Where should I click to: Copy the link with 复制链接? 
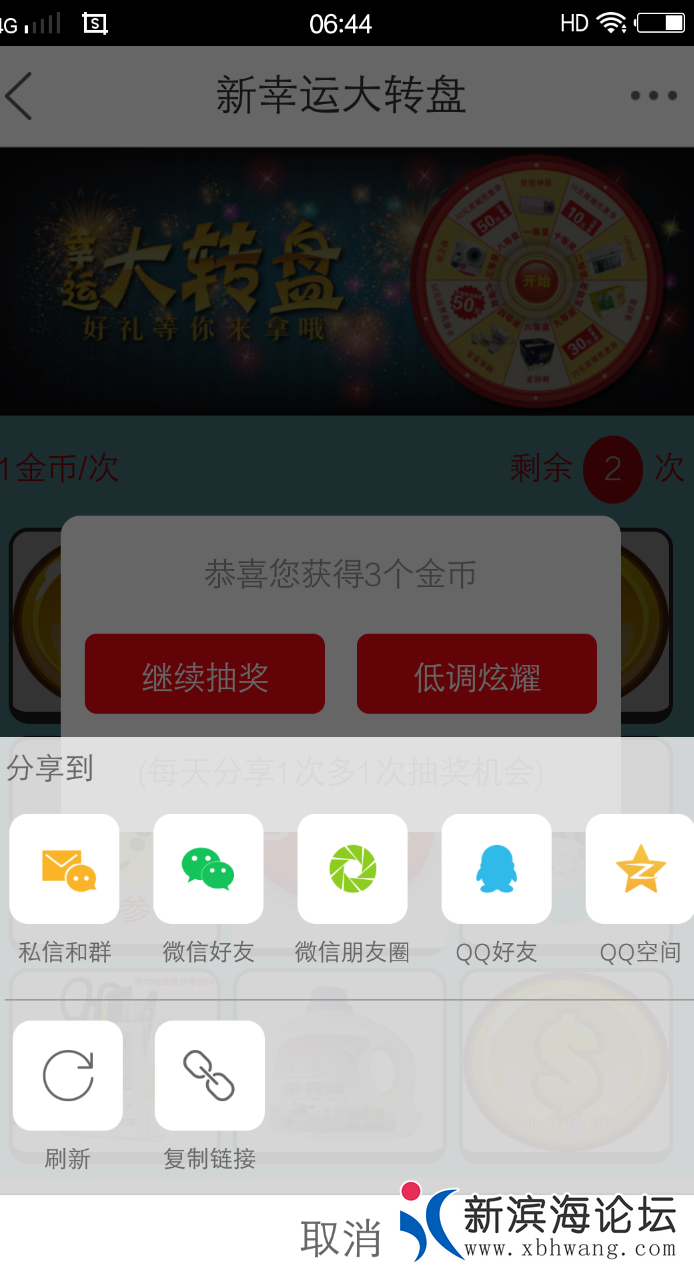coord(210,1075)
